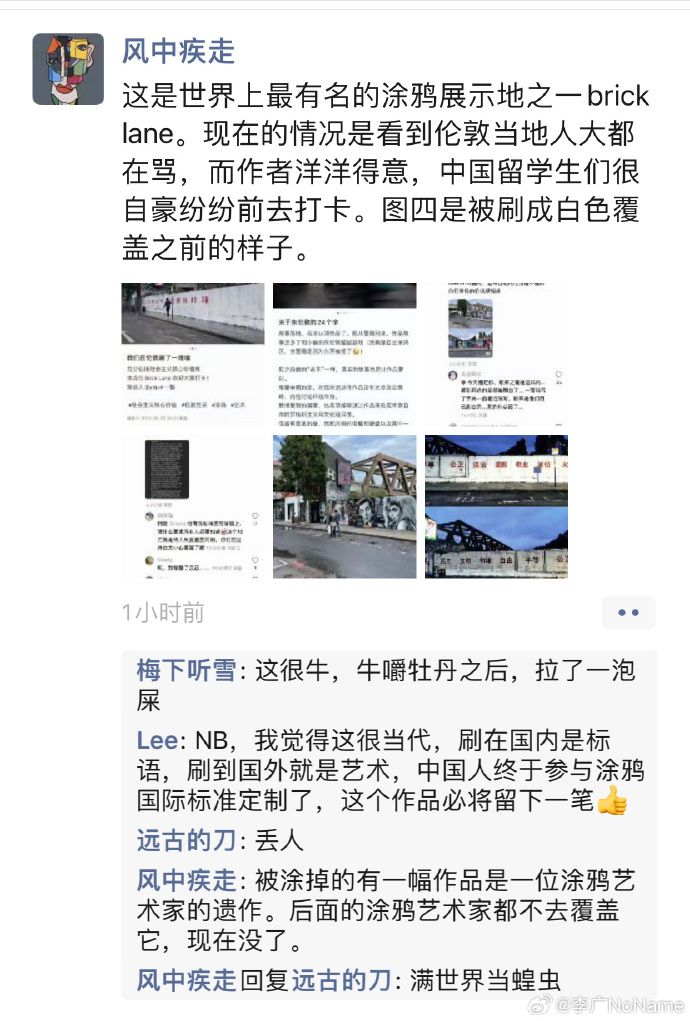Open the like and comment options button

pyautogui.click(x=628, y=612)
